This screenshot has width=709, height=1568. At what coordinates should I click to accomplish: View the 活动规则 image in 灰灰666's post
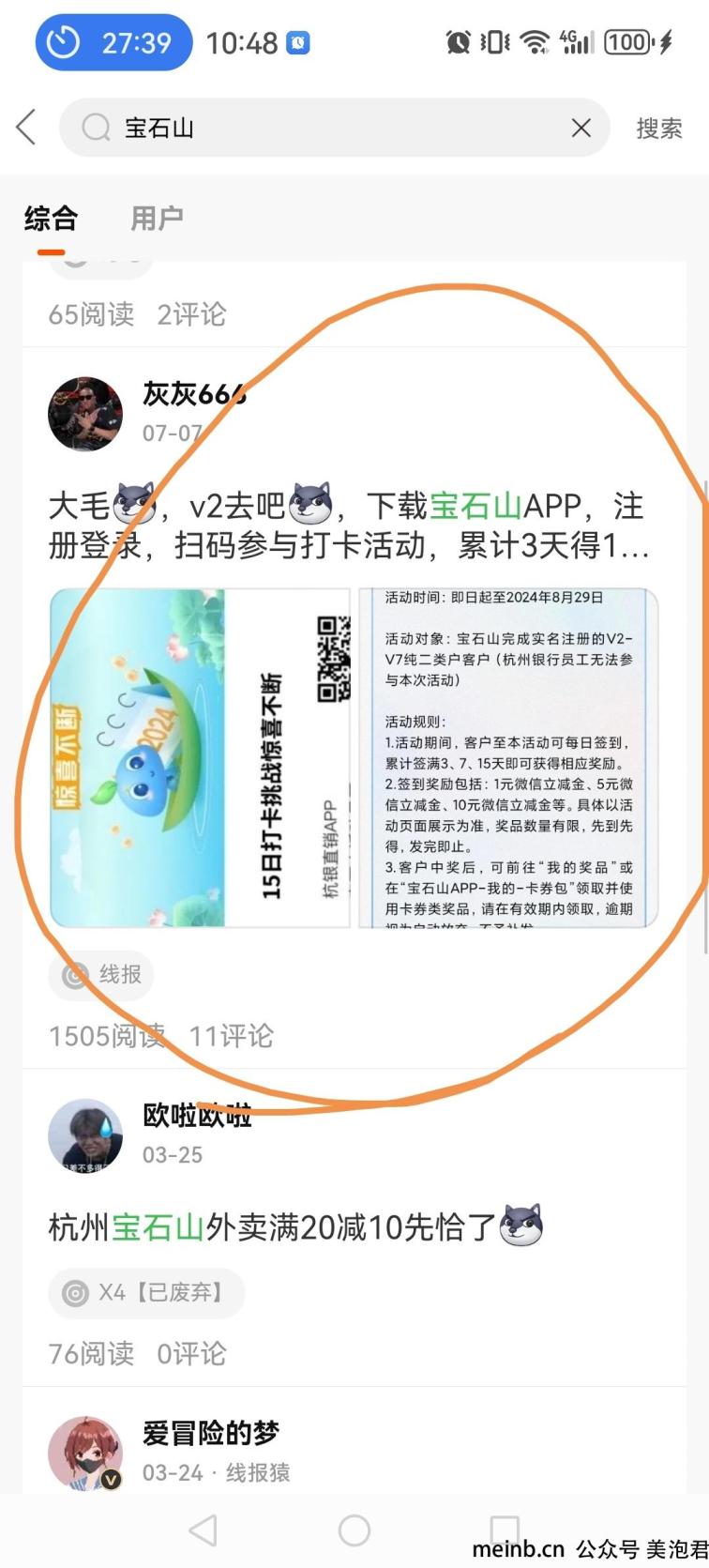click(x=508, y=757)
